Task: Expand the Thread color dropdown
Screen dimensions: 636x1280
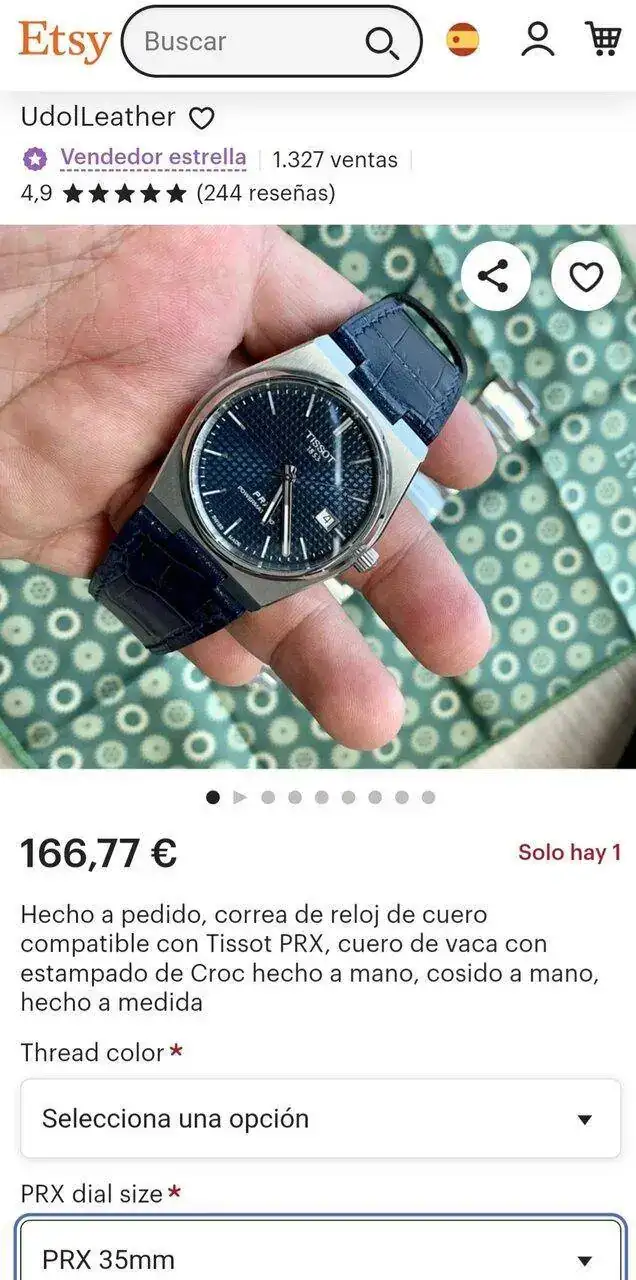Action: tap(320, 1118)
